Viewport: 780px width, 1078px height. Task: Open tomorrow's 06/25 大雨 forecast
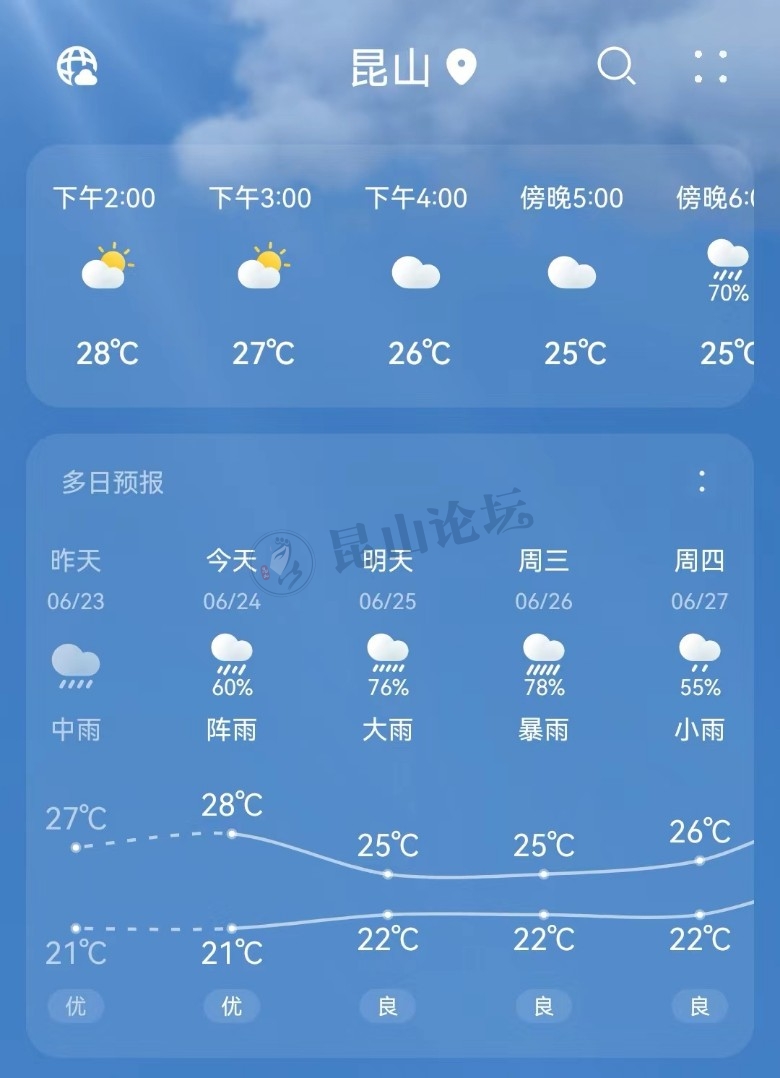387,650
